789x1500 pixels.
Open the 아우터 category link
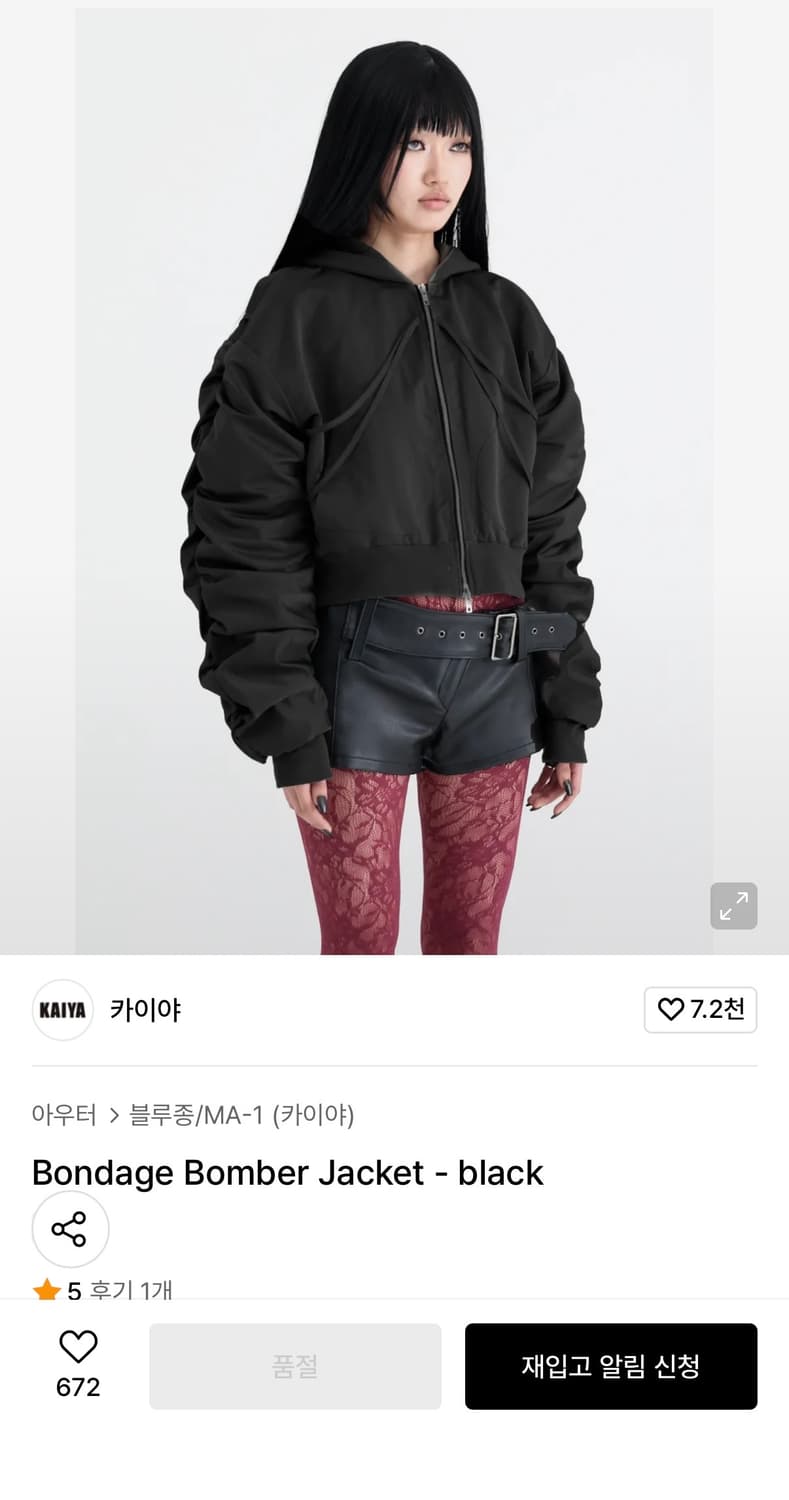tap(64, 1115)
